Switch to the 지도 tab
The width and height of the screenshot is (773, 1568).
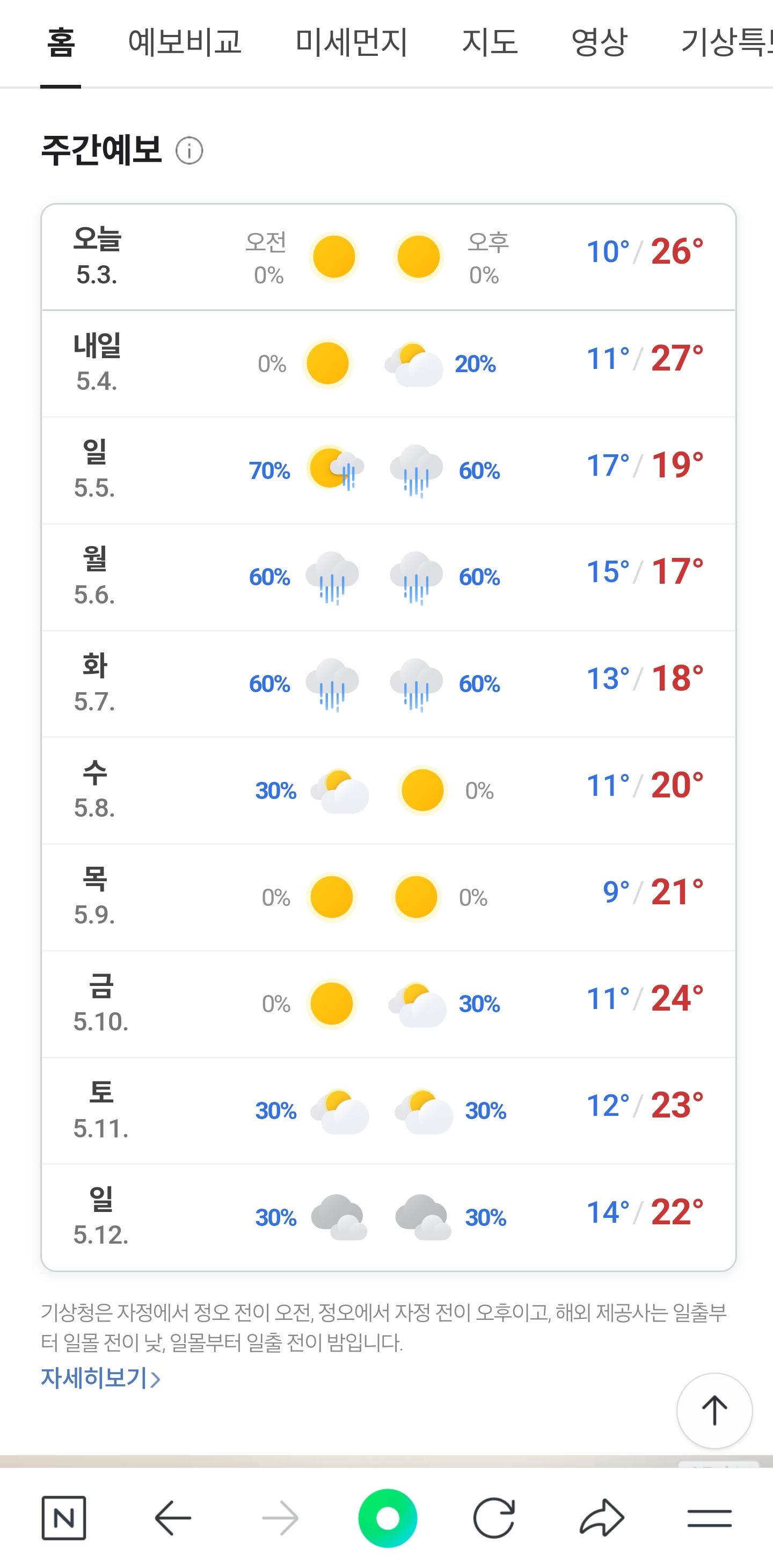(x=490, y=42)
